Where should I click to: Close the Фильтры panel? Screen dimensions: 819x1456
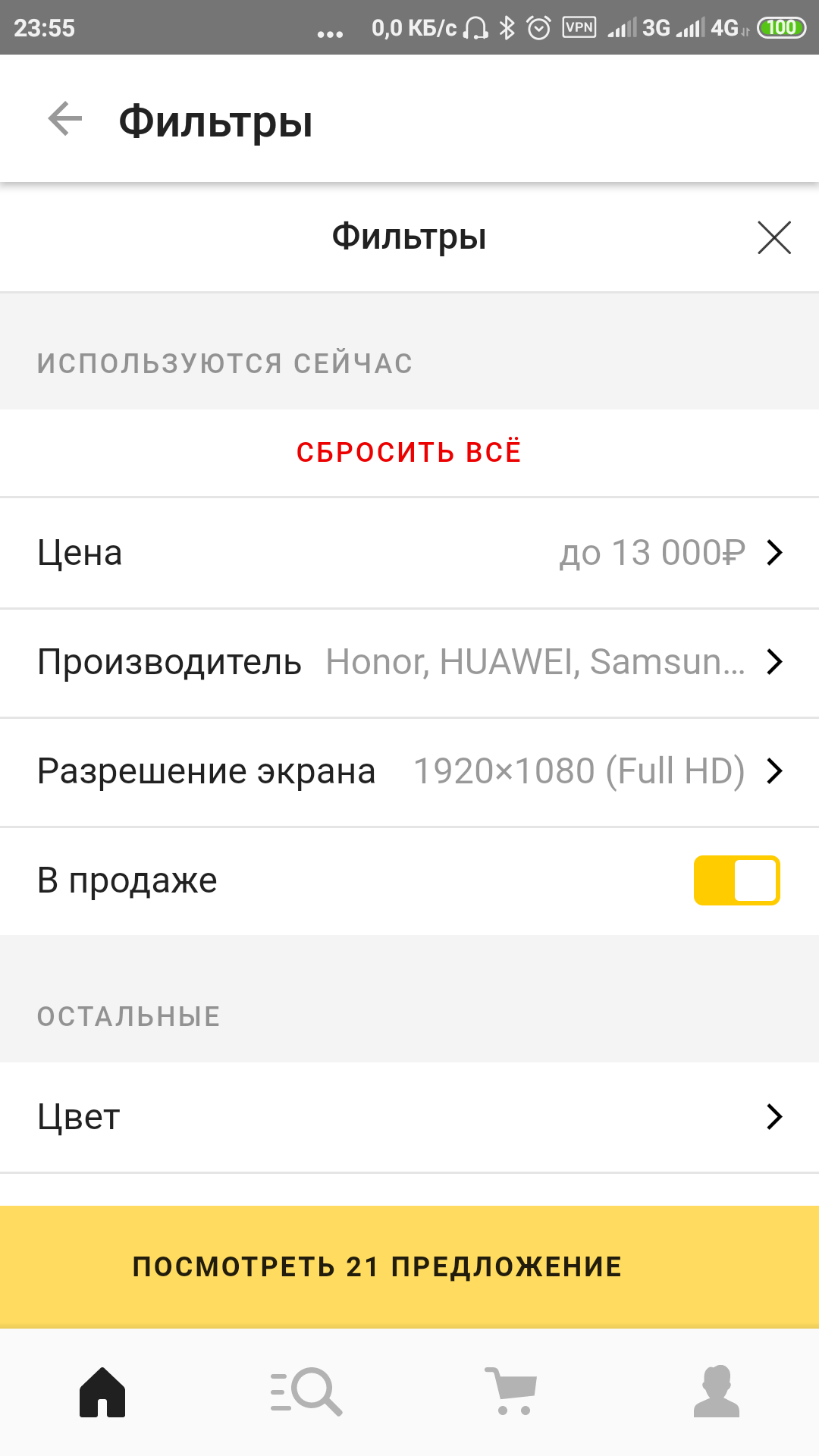pyautogui.click(x=773, y=237)
